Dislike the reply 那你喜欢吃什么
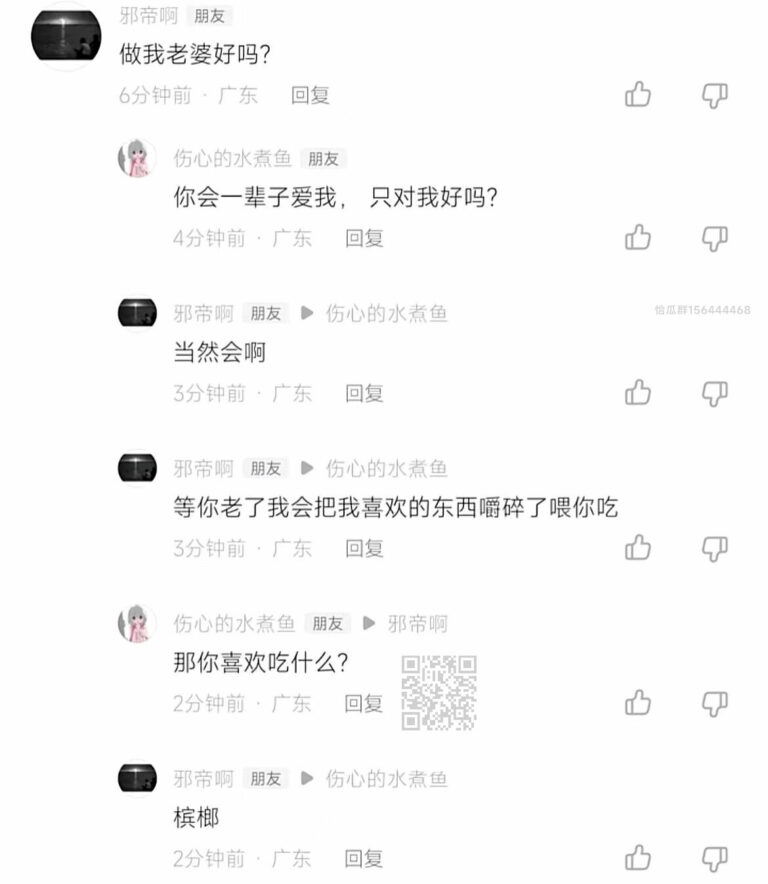Image resolution: width=768 pixels, height=884 pixels. pyautogui.click(x=713, y=701)
